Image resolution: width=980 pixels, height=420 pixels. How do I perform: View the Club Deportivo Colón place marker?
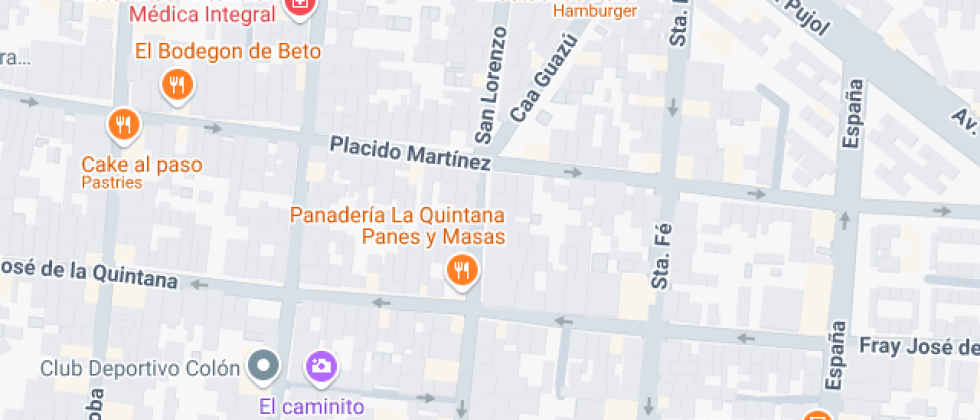(264, 367)
